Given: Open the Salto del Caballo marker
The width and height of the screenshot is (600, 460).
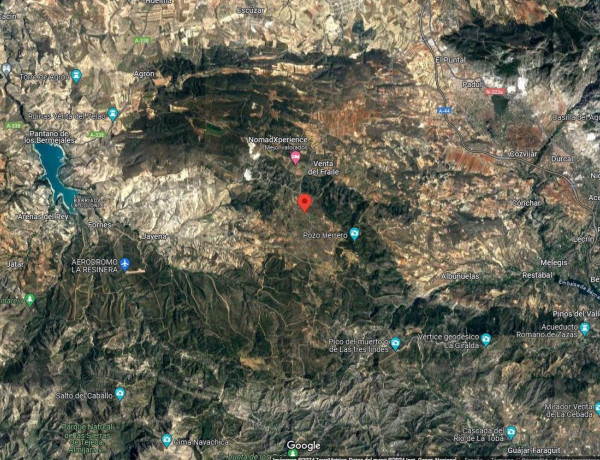Looking at the screenshot, I should pos(119,394).
